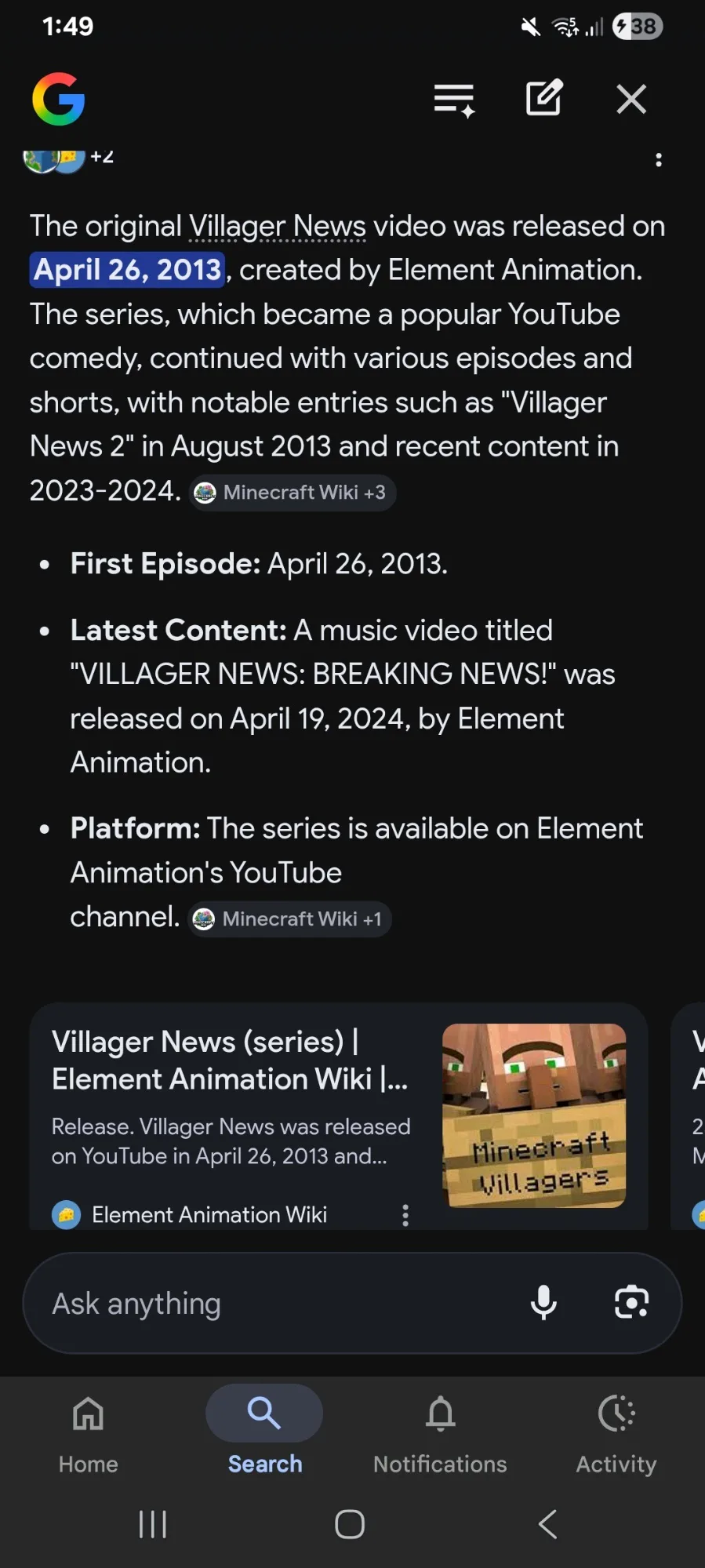Tap the Google logo
The height and width of the screenshot is (1568, 705).
tap(59, 100)
